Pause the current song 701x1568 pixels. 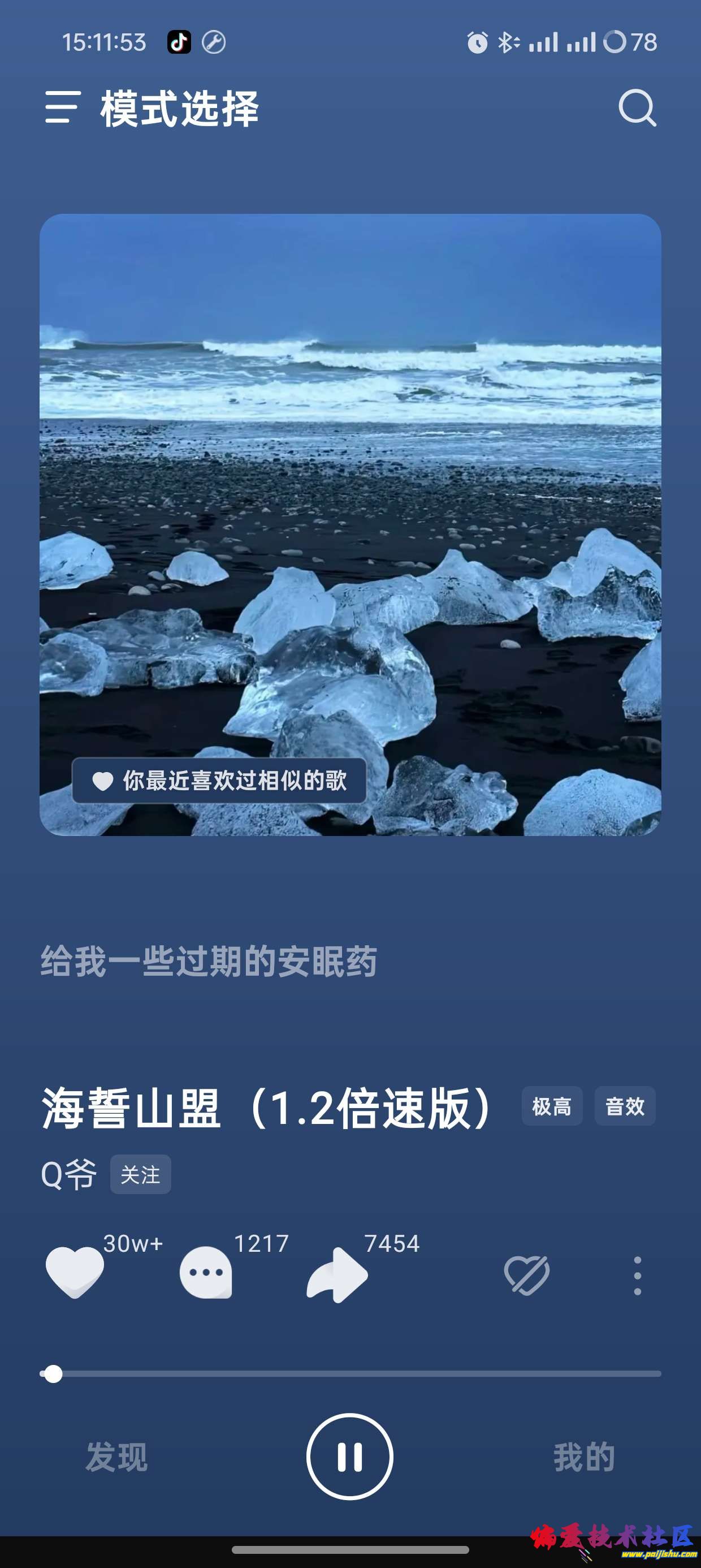point(350,1457)
